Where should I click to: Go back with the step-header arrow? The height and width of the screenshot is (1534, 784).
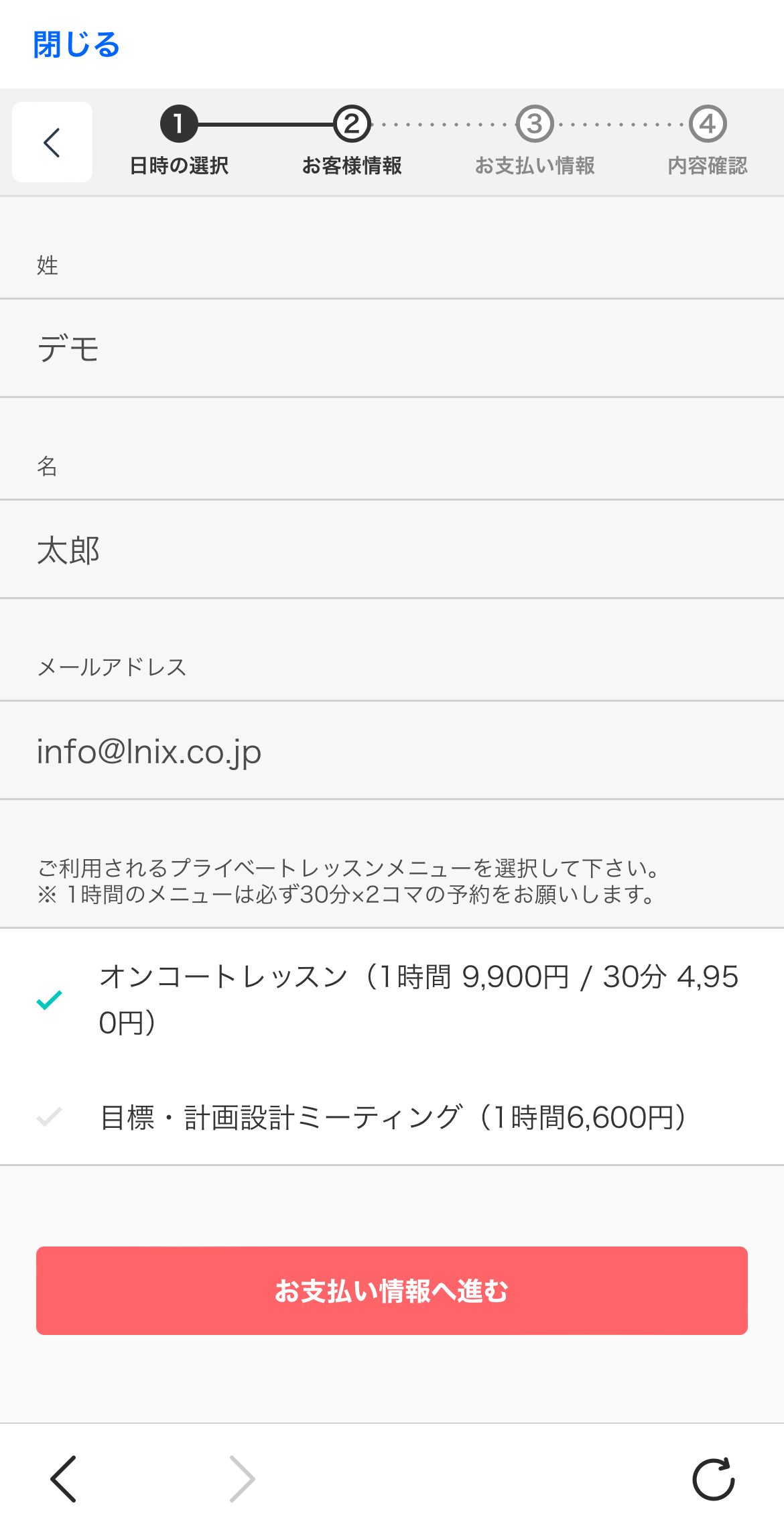pos(52,142)
